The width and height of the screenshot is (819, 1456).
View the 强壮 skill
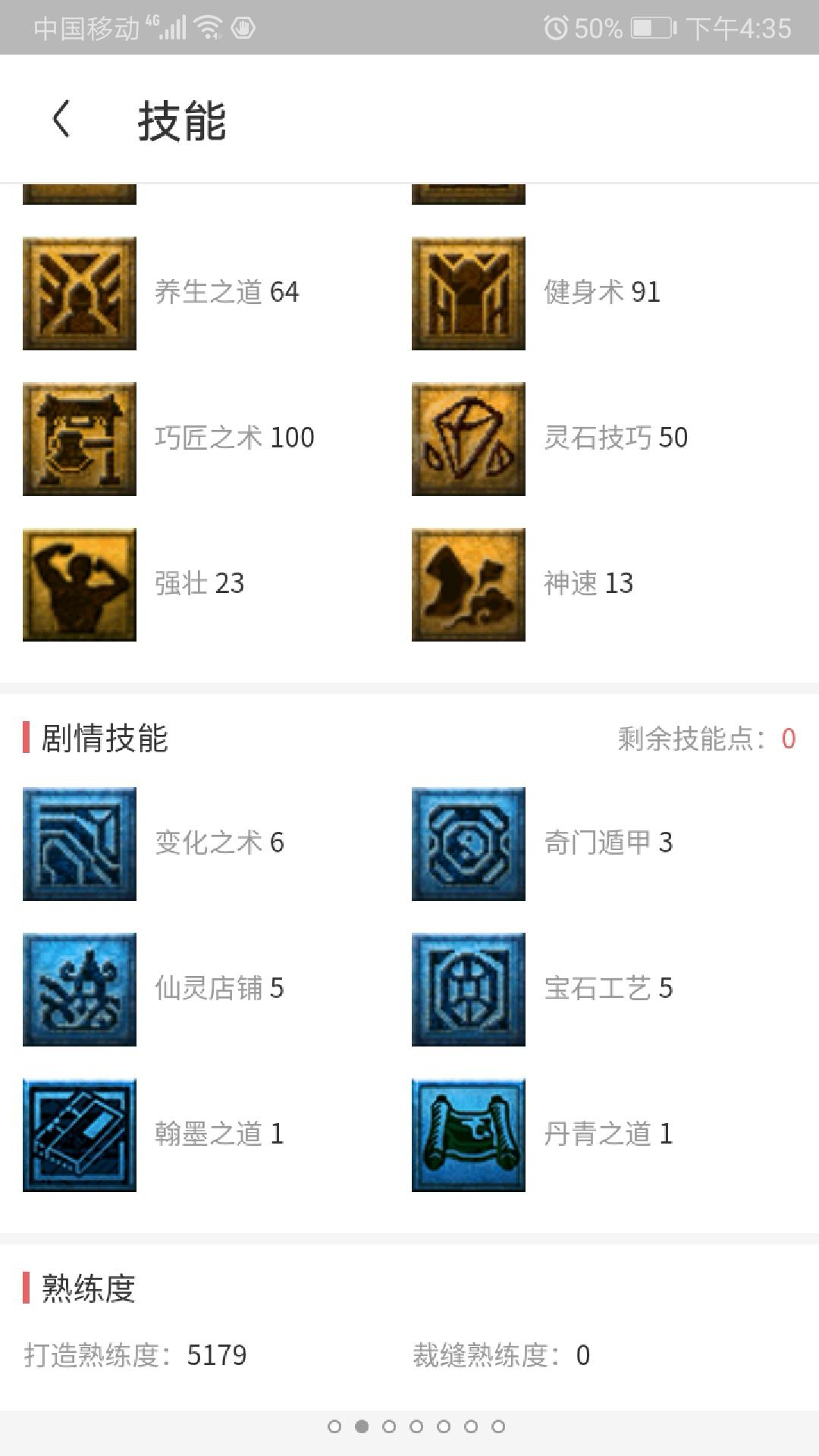(x=80, y=585)
